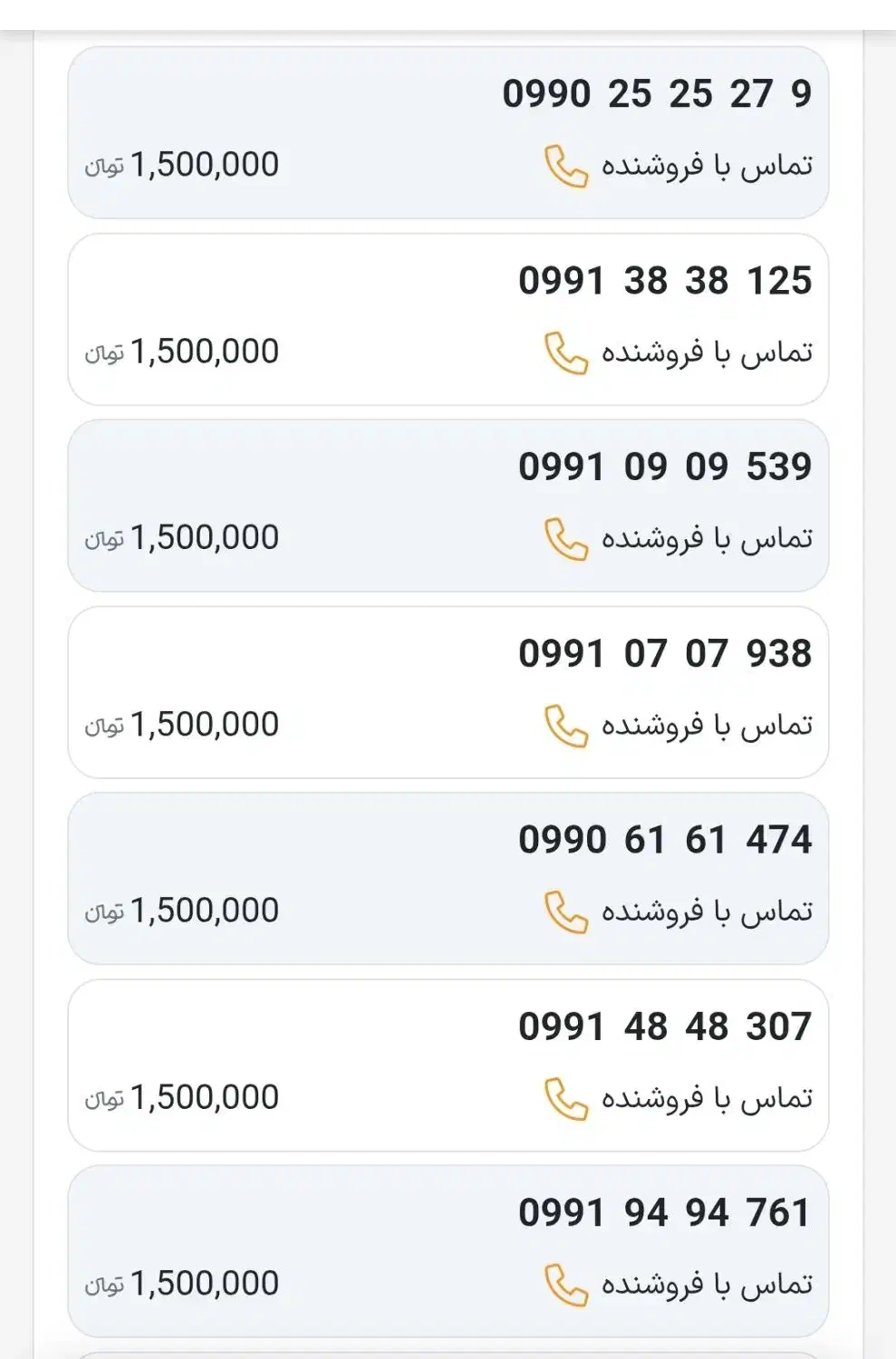Click the phone number 0991 07 07 938

(667, 654)
